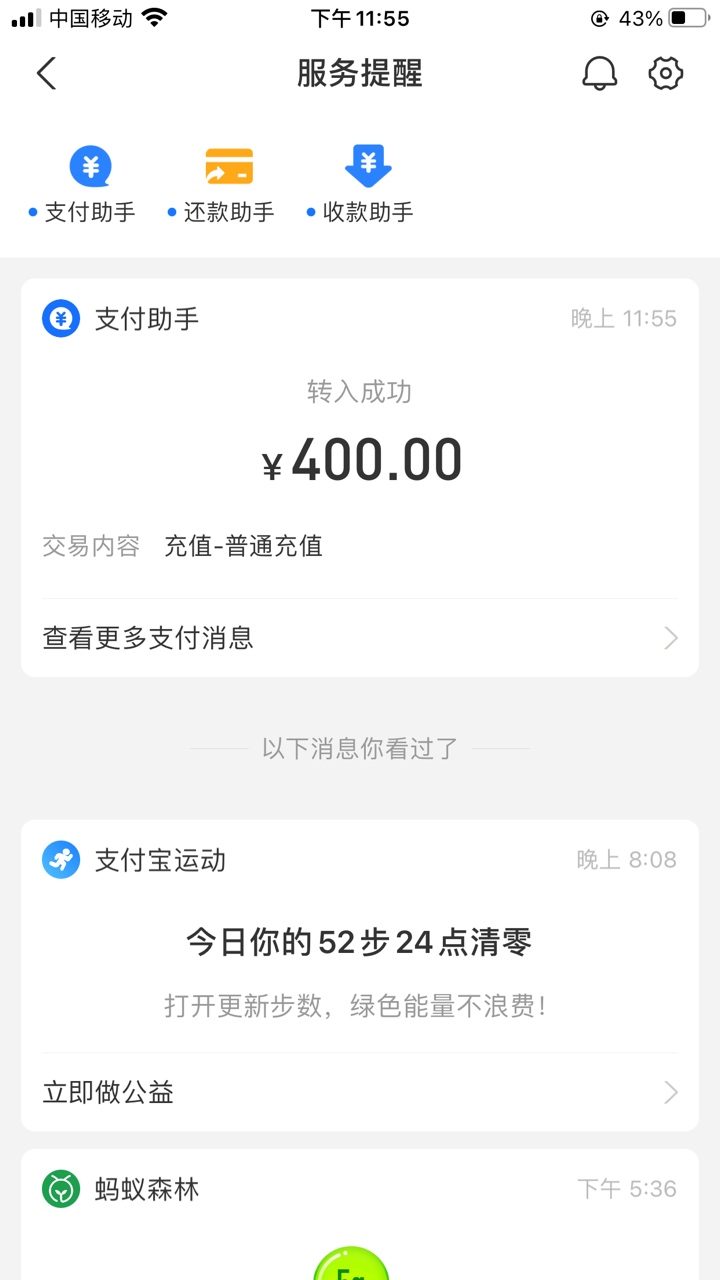
Task: Open the ¥400.00 转入成功 message card
Action: click(x=360, y=440)
